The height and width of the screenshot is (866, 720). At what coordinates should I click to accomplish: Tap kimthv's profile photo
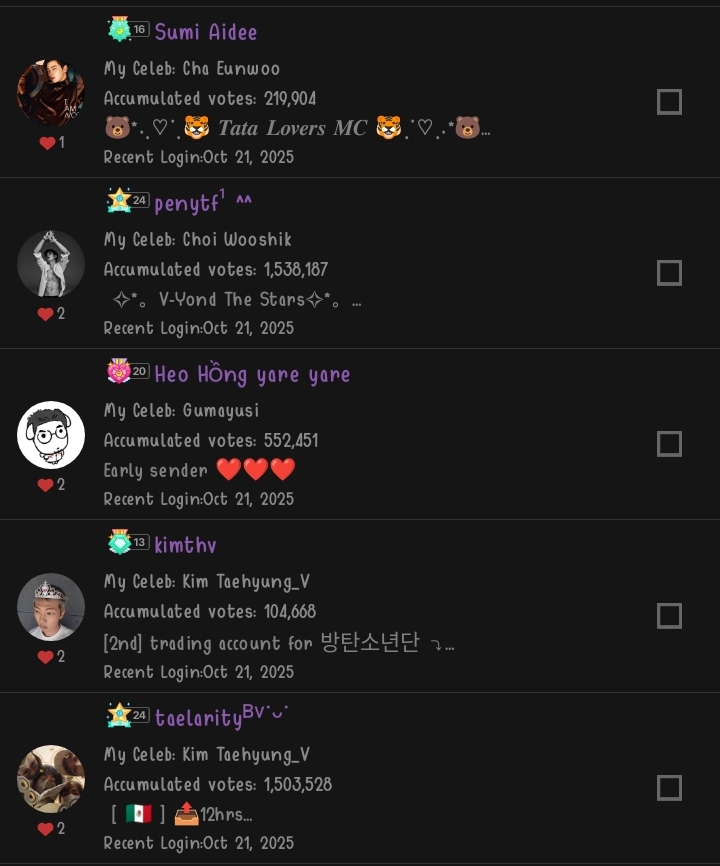51,607
